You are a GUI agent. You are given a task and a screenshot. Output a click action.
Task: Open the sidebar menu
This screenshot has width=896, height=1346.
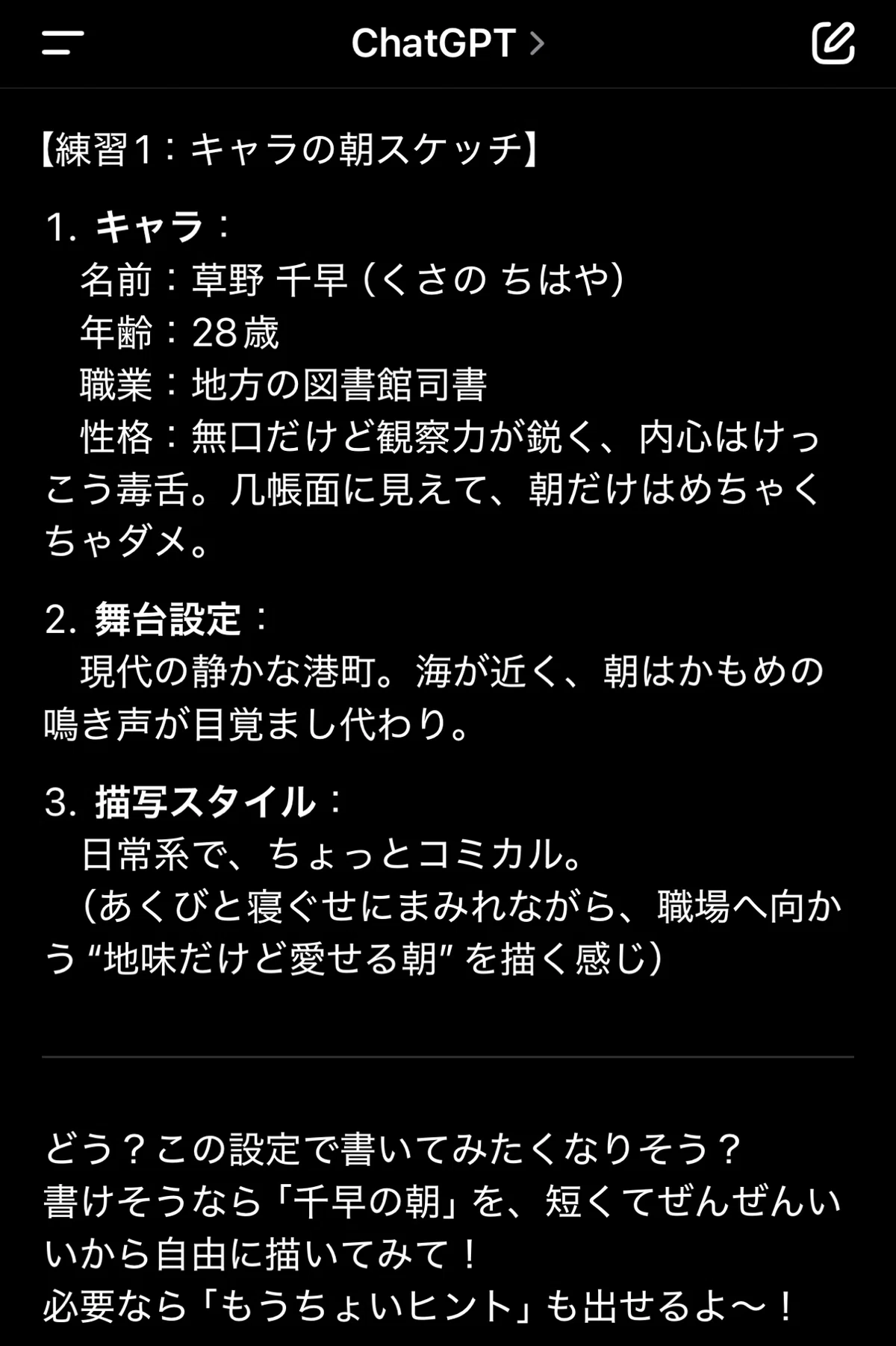point(63,43)
